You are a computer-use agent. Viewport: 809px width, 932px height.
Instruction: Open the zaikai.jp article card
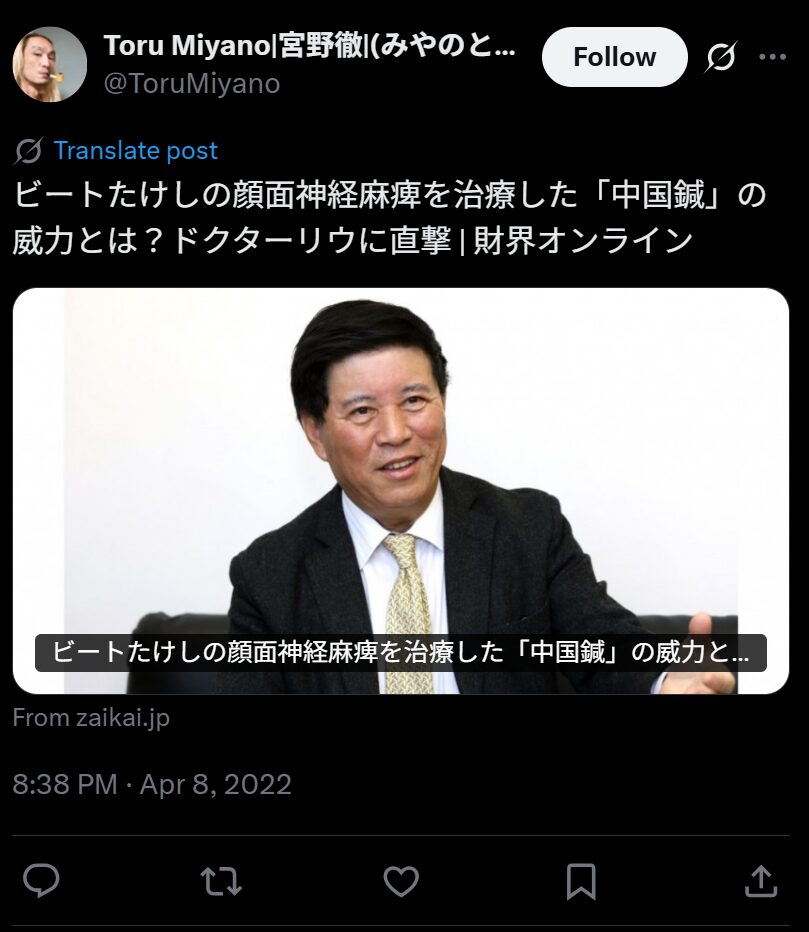click(400, 490)
